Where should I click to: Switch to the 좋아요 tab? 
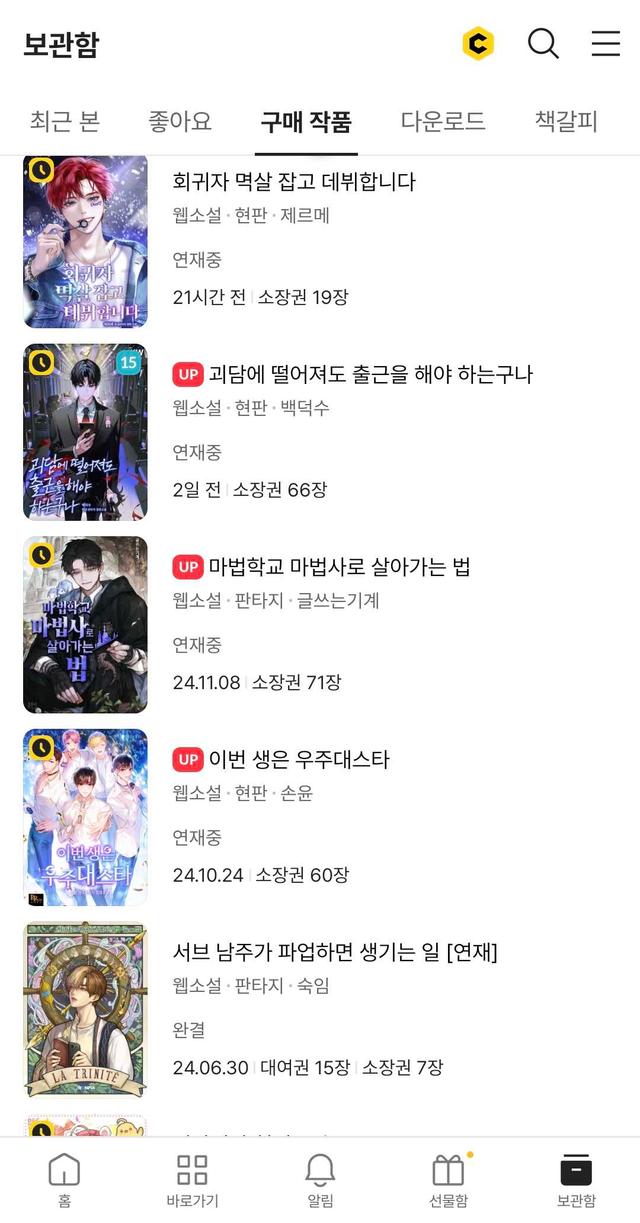(180, 122)
